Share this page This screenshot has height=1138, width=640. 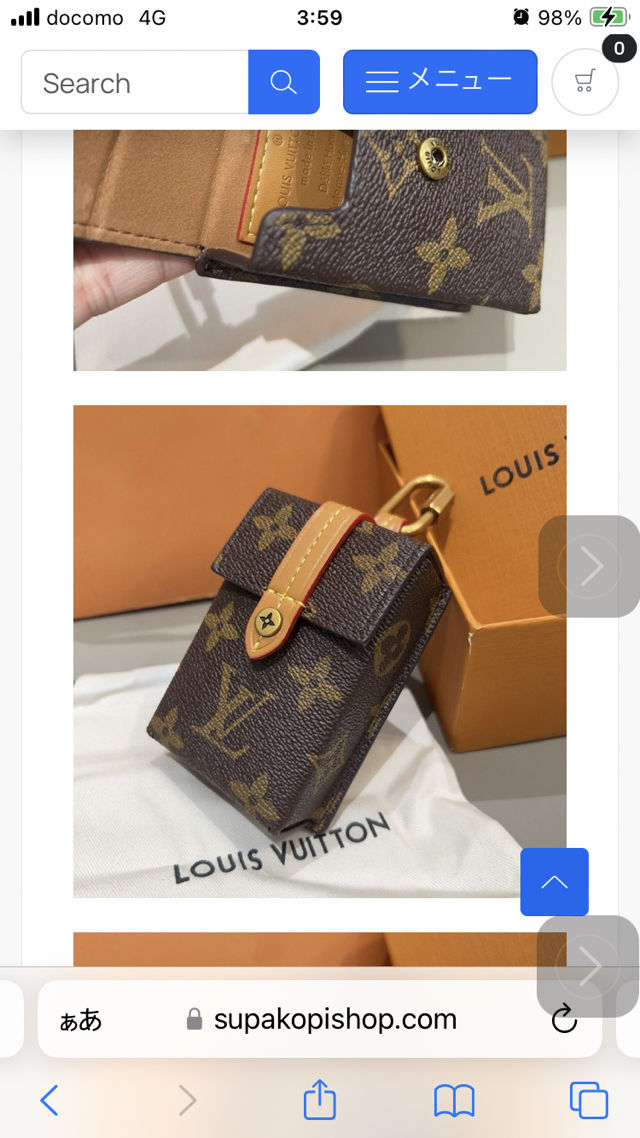click(x=319, y=1100)
